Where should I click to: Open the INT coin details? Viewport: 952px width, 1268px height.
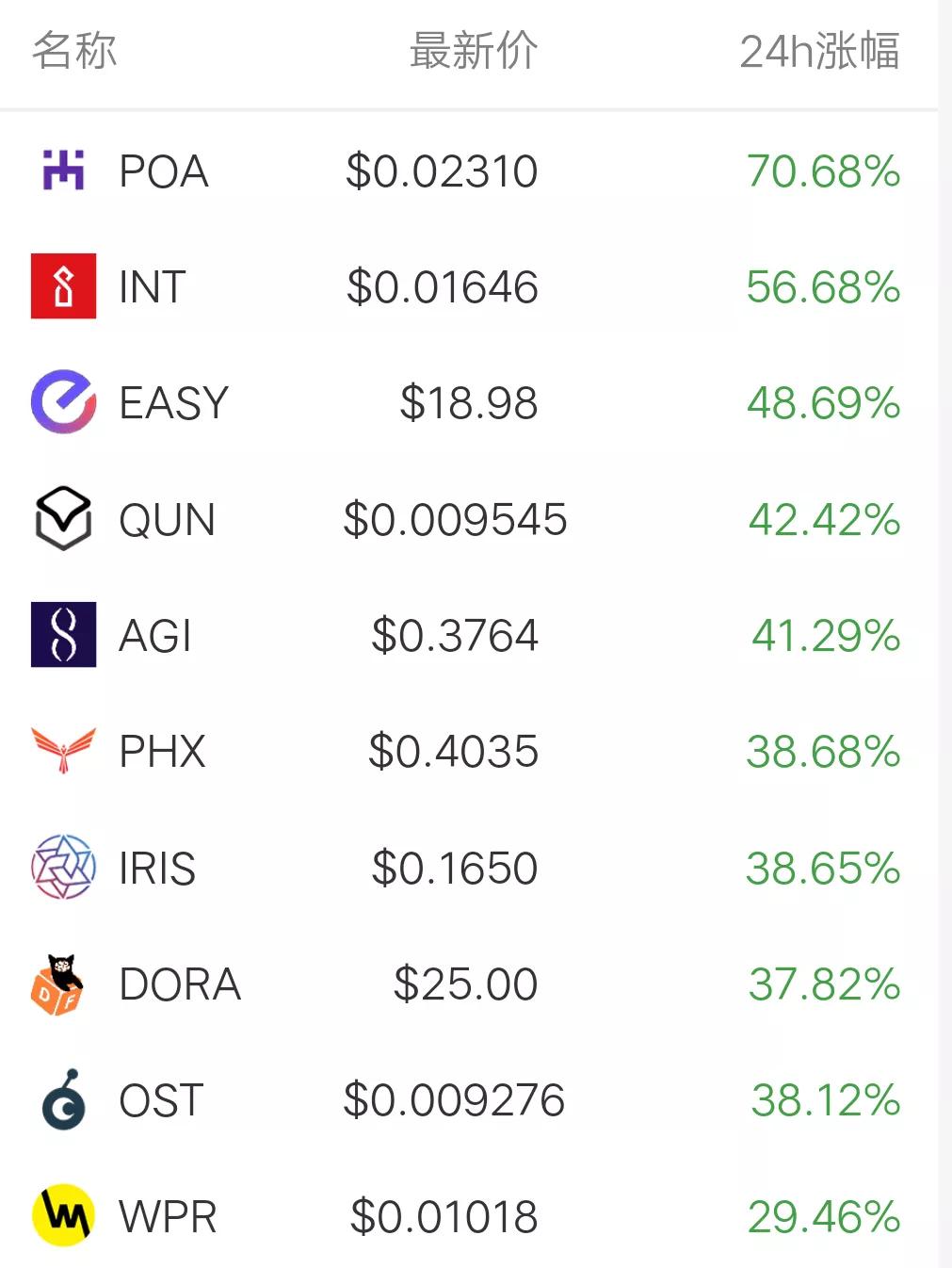point(152,287)
